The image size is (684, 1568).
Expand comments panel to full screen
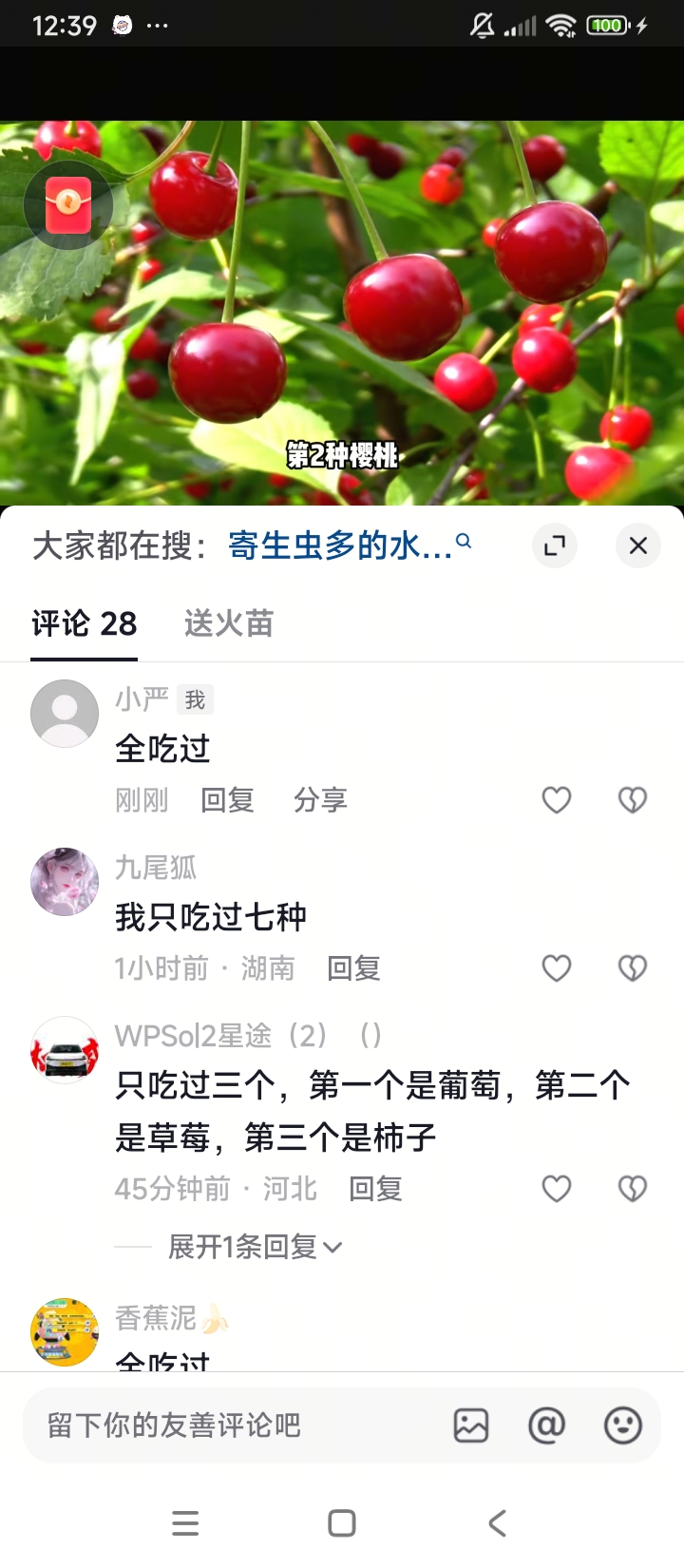pyautogui.click(x=555, y=545)
